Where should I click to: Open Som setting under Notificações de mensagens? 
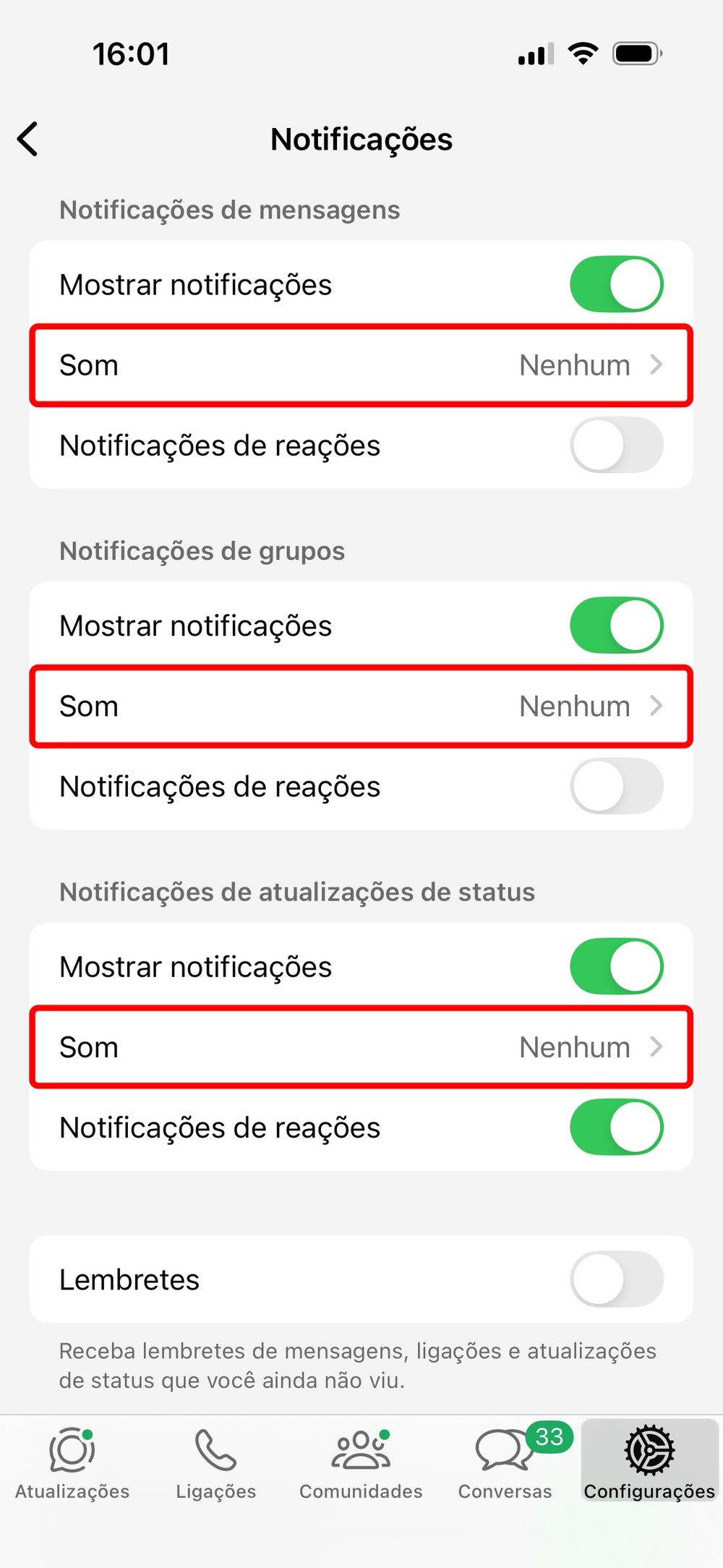pyautogui.click(x=361, y=365)
